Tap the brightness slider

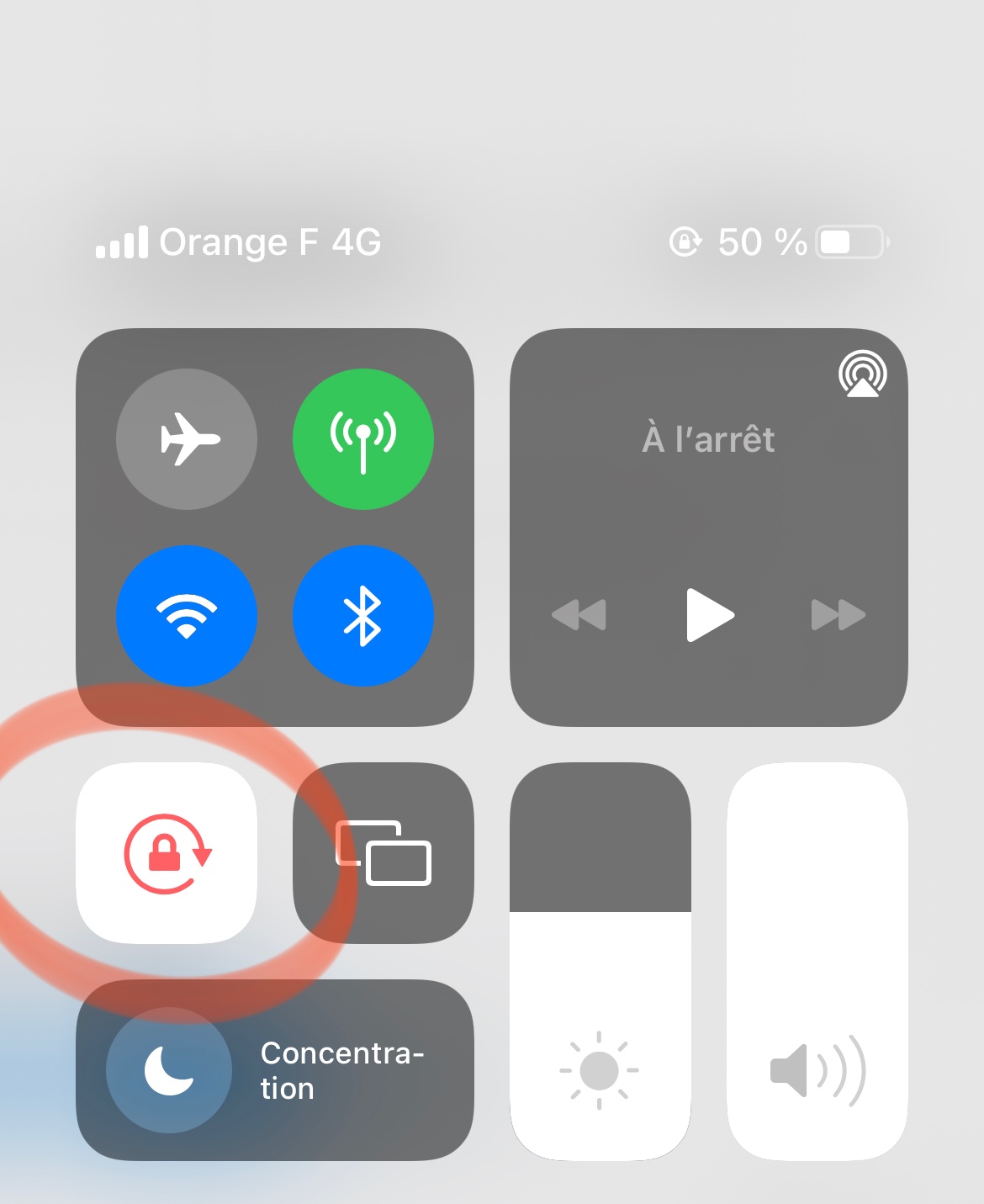click(600, 962)
